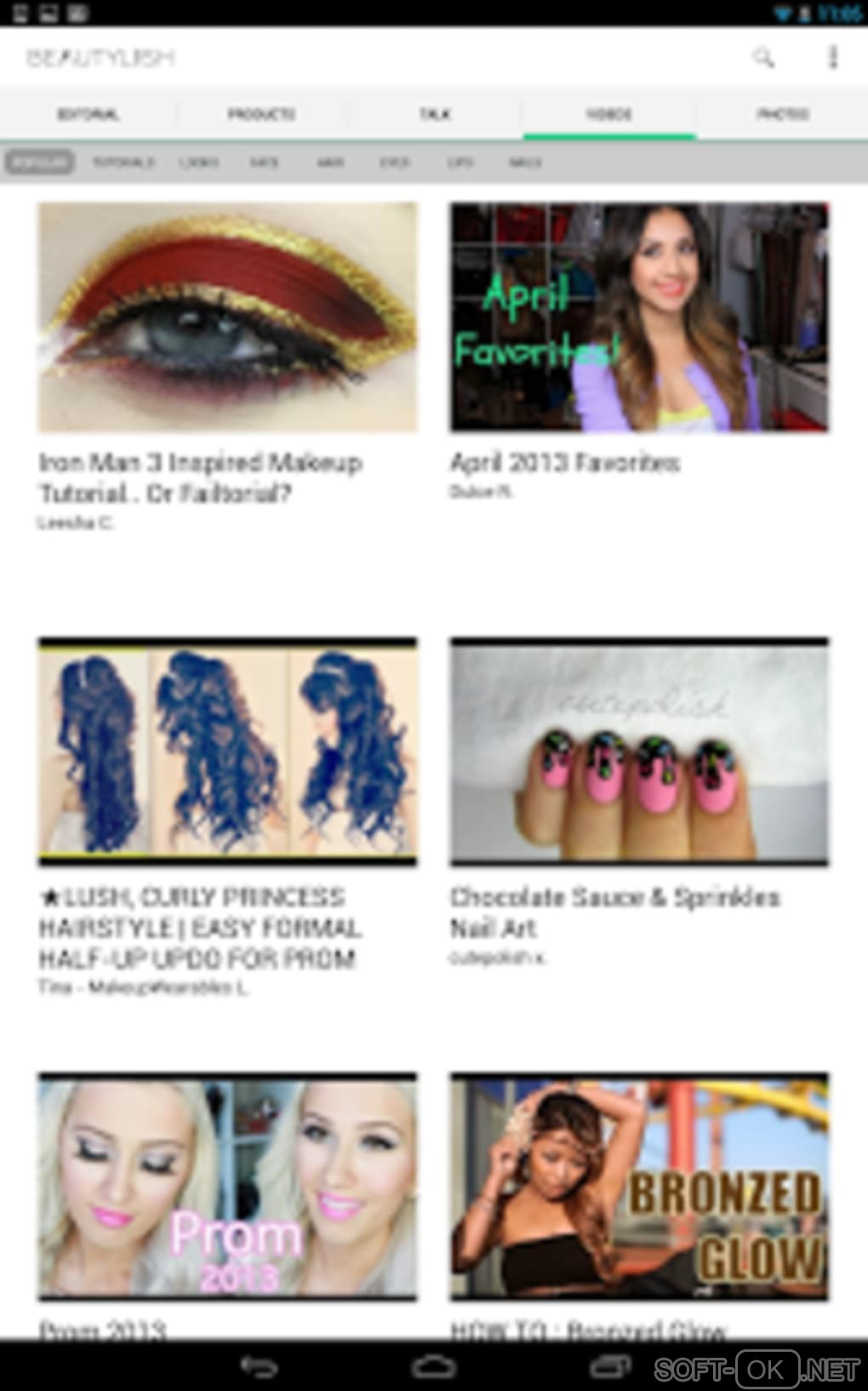Screen dimensions: 868x1391
Task: Open Lush Curly Princess Hairstyle video
Action: tap(227, 752)
